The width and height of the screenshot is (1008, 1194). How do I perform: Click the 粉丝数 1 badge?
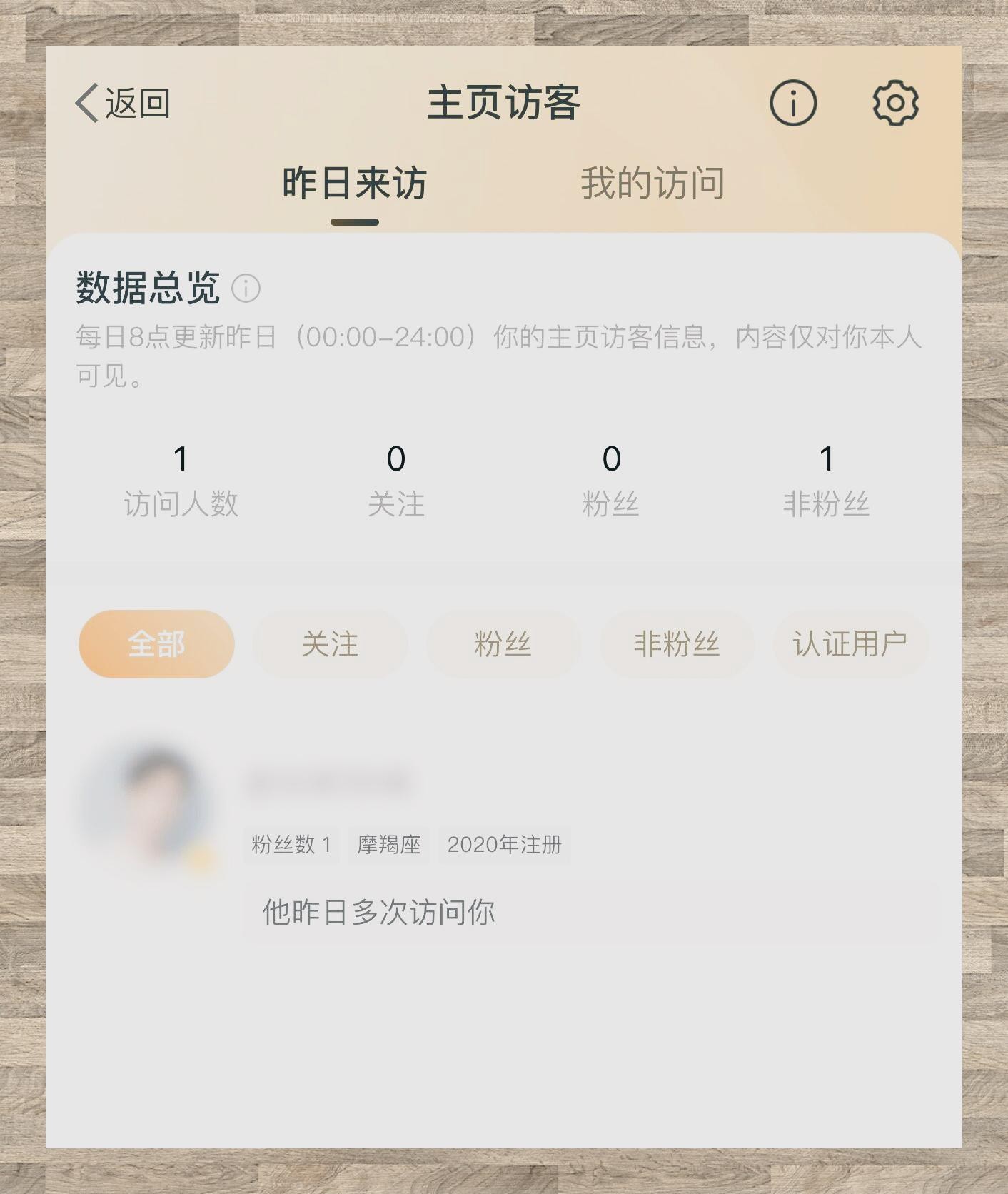click(x=291, y=844)
